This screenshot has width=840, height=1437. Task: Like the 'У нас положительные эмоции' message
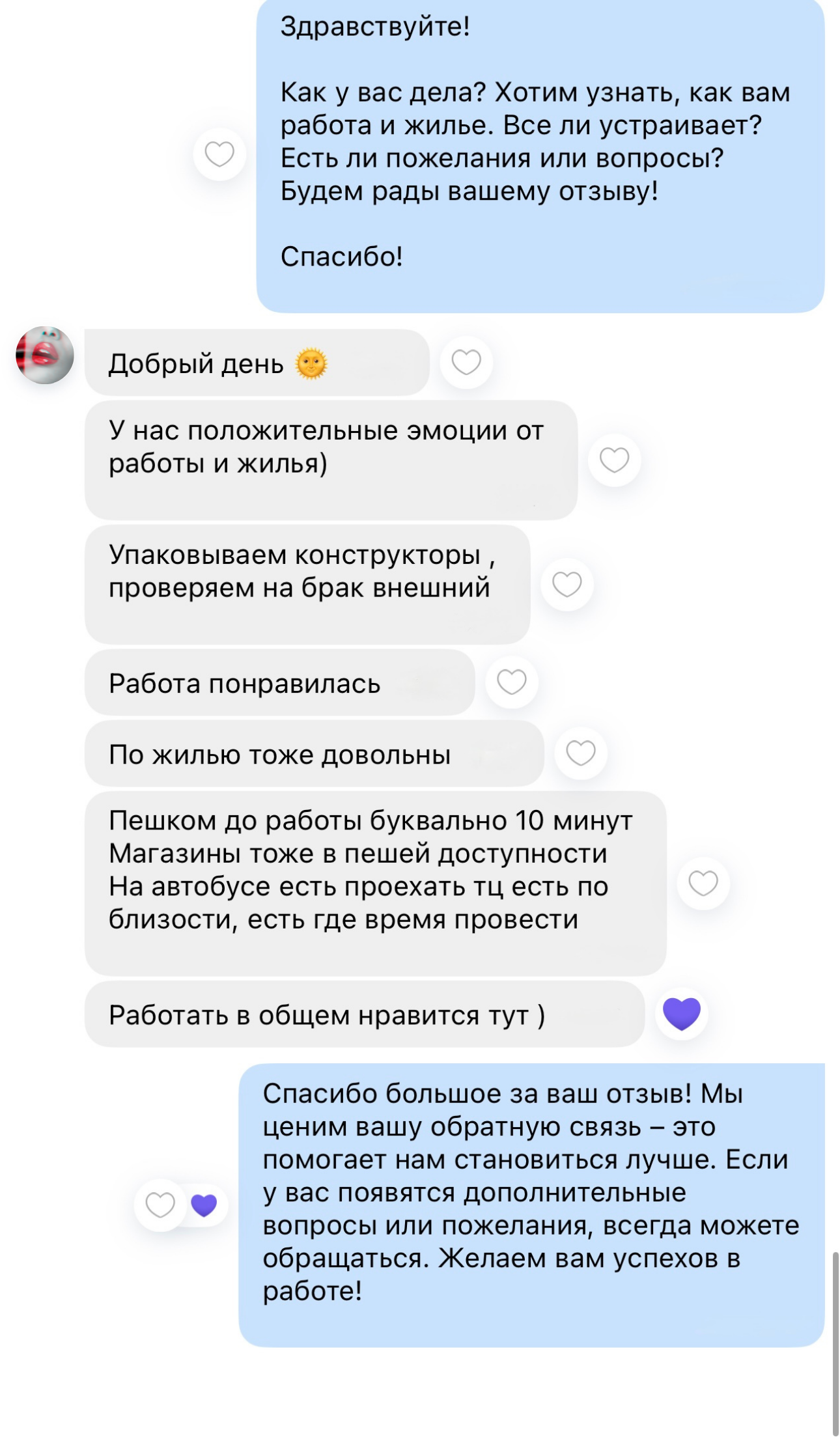coord(614,460)
